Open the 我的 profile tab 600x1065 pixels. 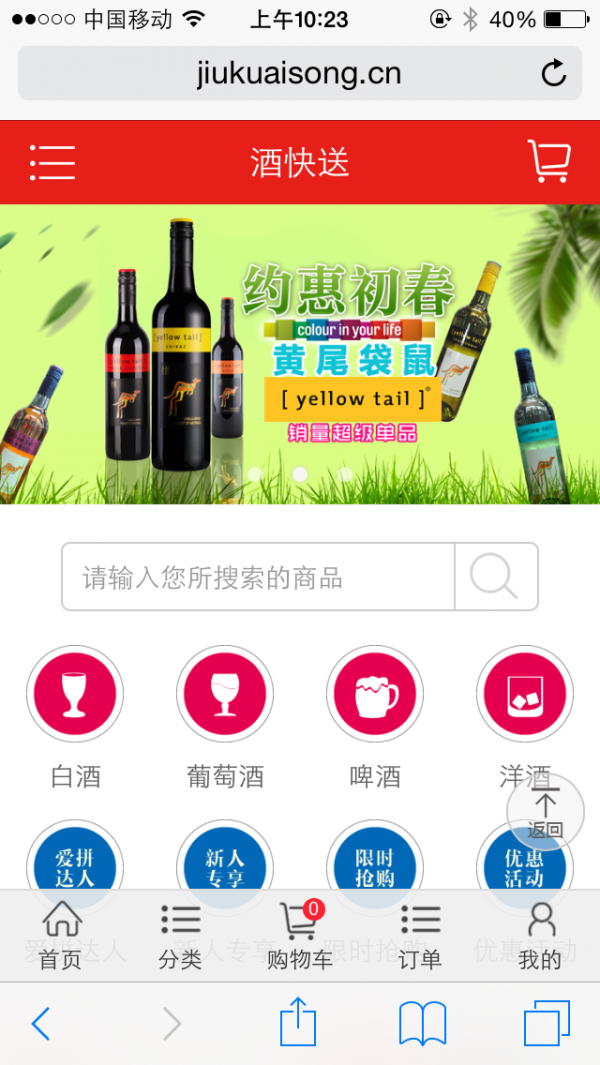(540, 936)
